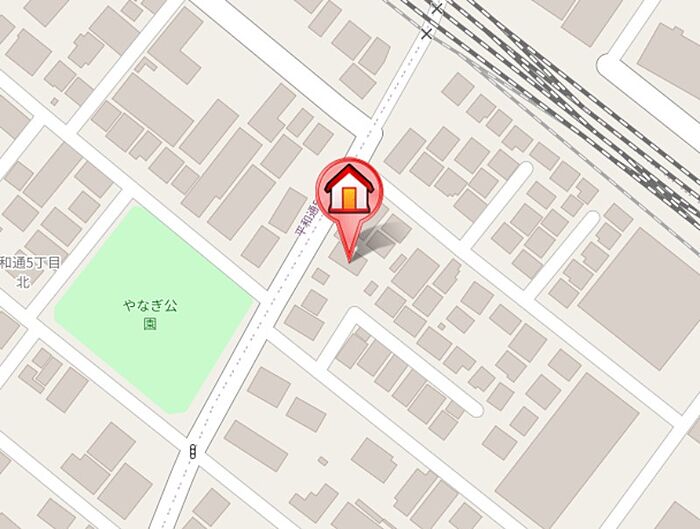Image resolution: width=700 pixels, height=529 pixels.
Task: Tap the red house location pin
Action: [x=348, y=190]
